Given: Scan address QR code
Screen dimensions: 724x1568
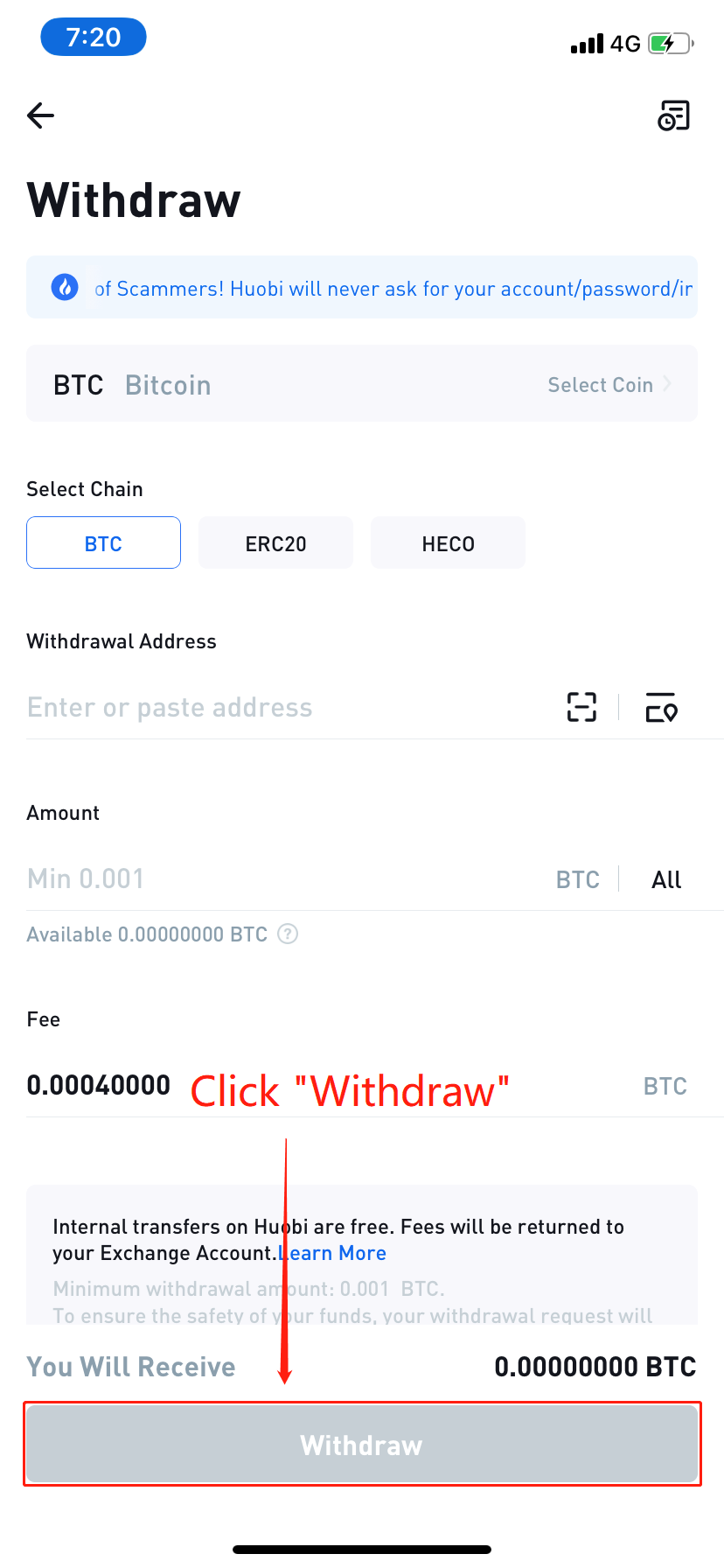Looking at the screenshot, I should pyautogui.click(x=581, y=707).
